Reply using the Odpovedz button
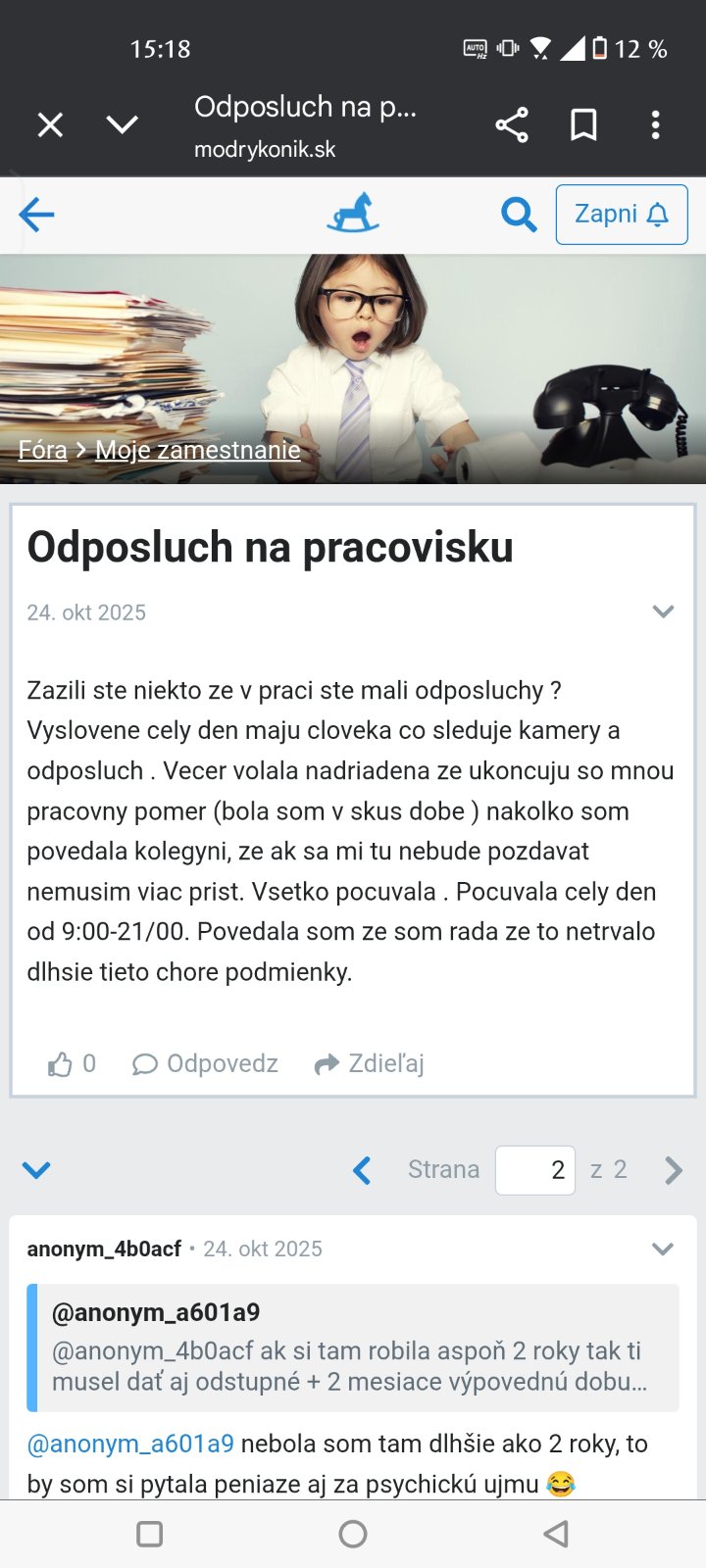706x1568 pixels. click(x=205, y=1063)
